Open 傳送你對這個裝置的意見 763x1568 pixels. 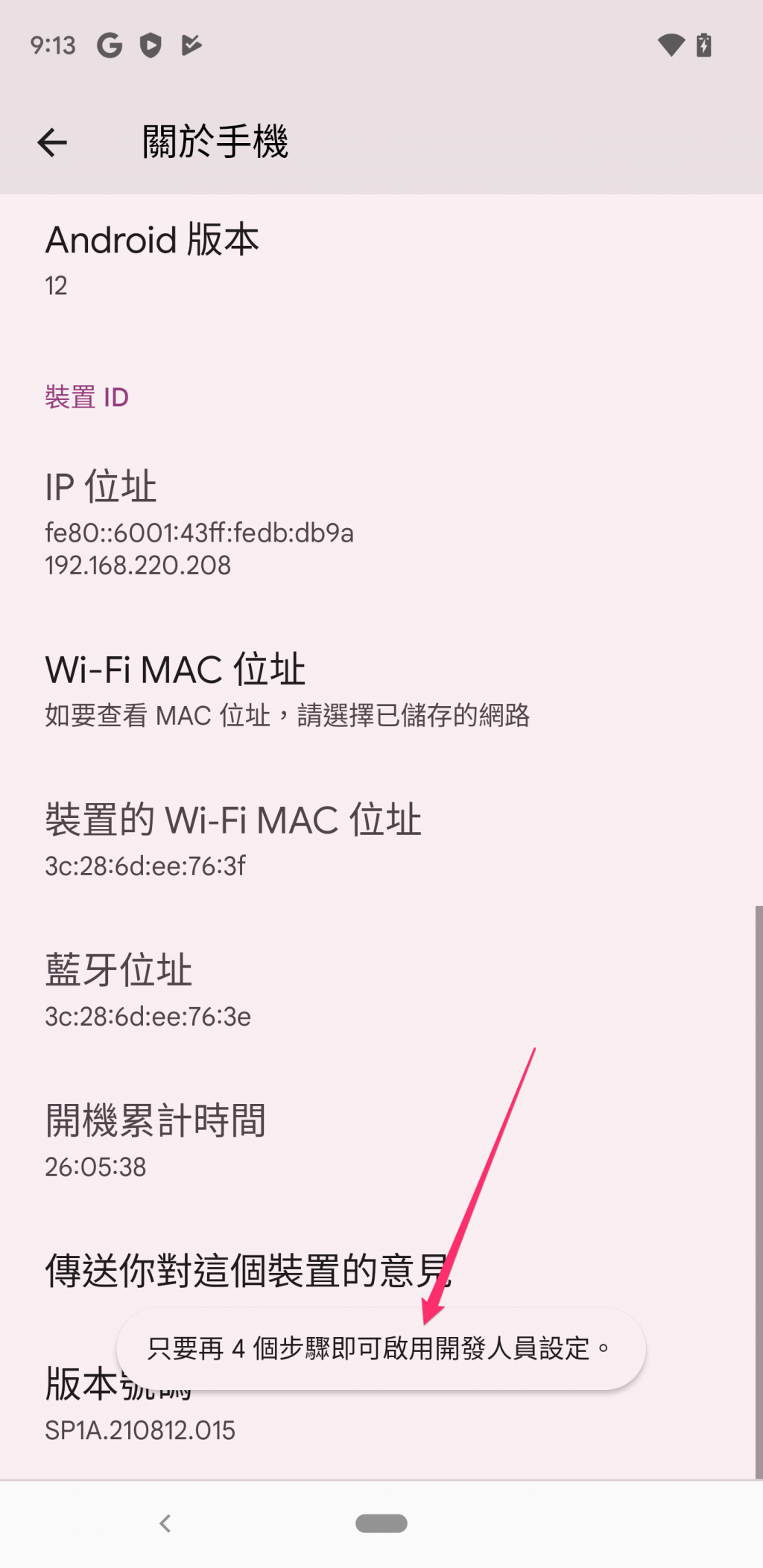tap(247, 1270)
